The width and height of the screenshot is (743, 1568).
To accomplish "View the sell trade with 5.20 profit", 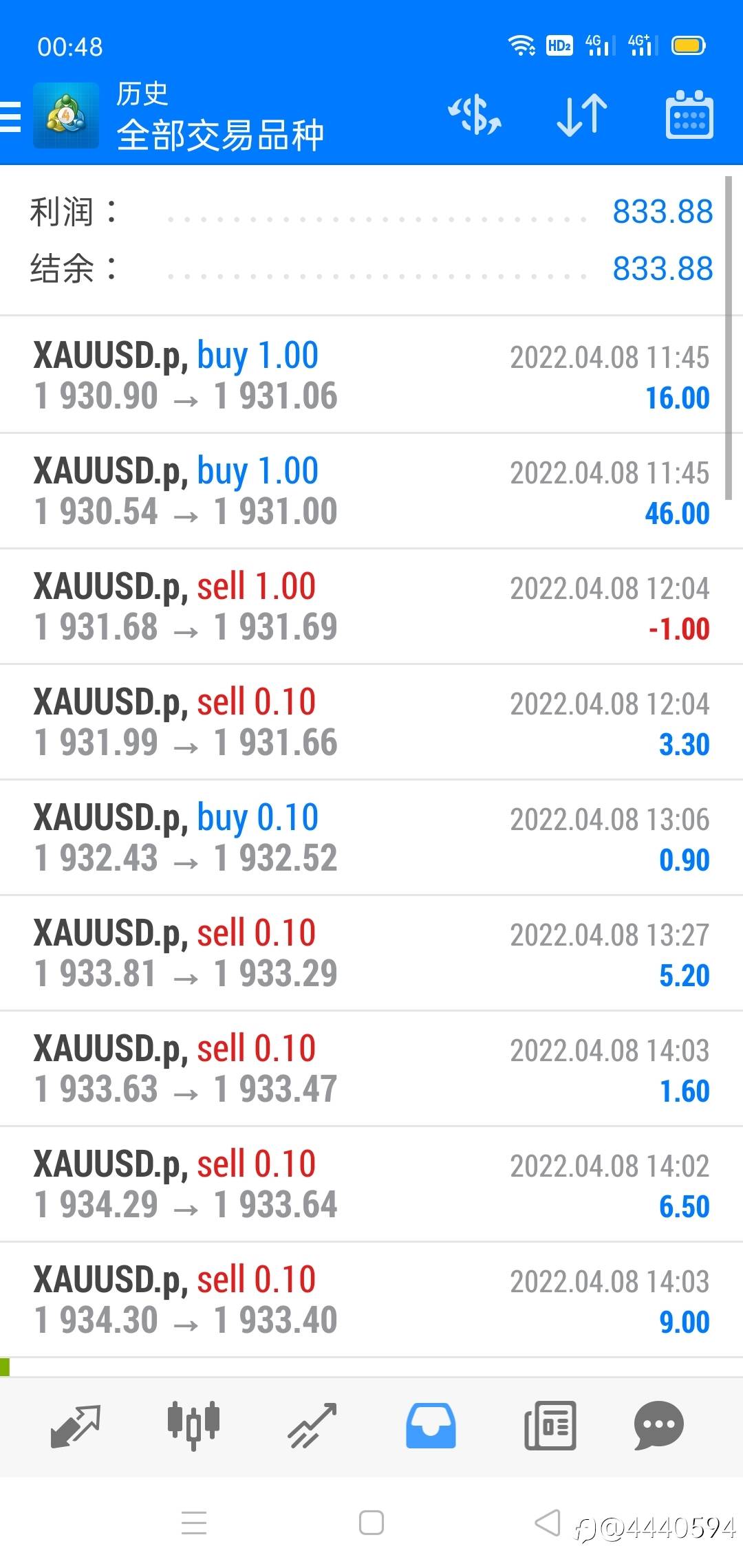I will coord(371,953).
